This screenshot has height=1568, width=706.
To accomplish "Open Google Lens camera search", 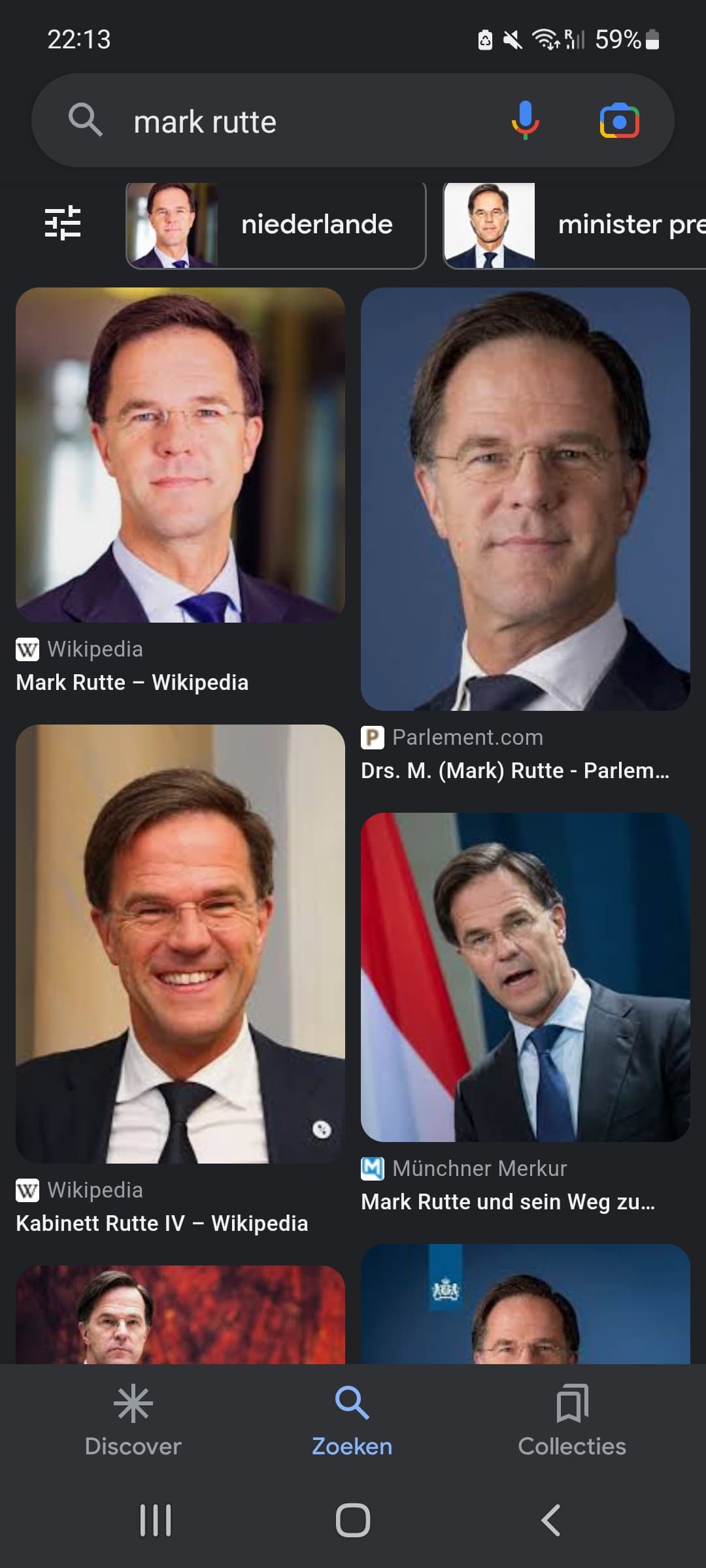I will click(619, 121).
